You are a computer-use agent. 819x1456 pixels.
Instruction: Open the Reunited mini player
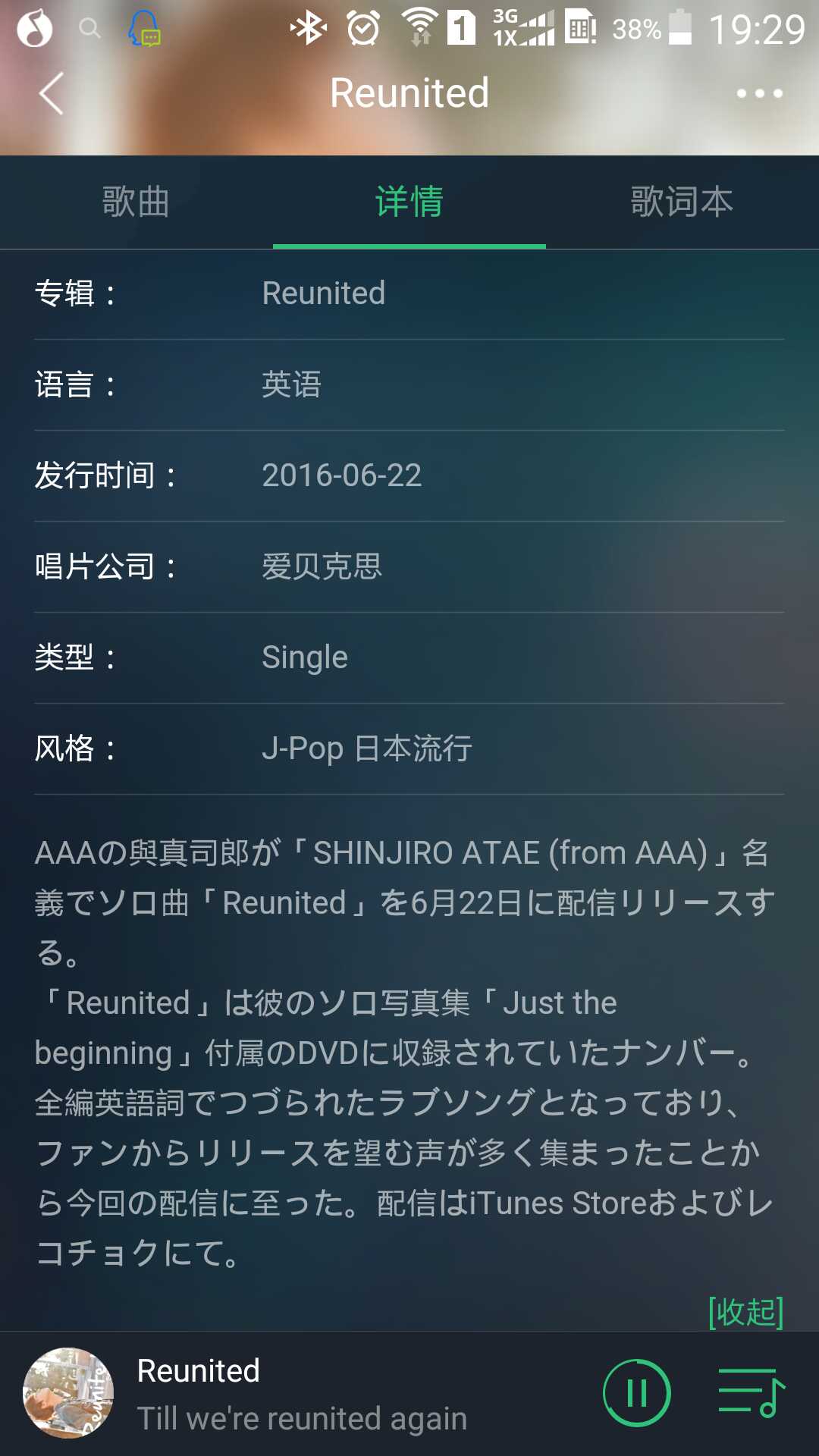tap(303, 1394)
